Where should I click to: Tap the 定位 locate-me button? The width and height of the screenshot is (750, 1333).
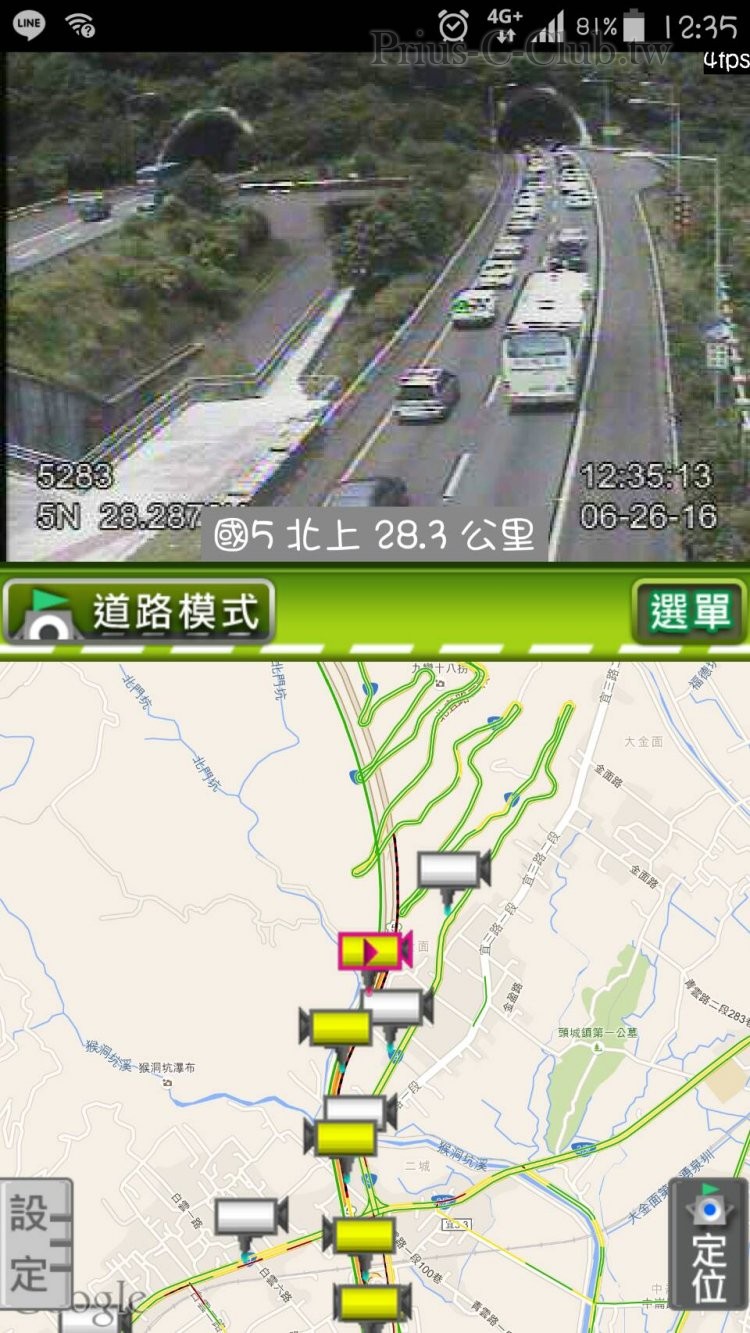tap(709, 1245)
